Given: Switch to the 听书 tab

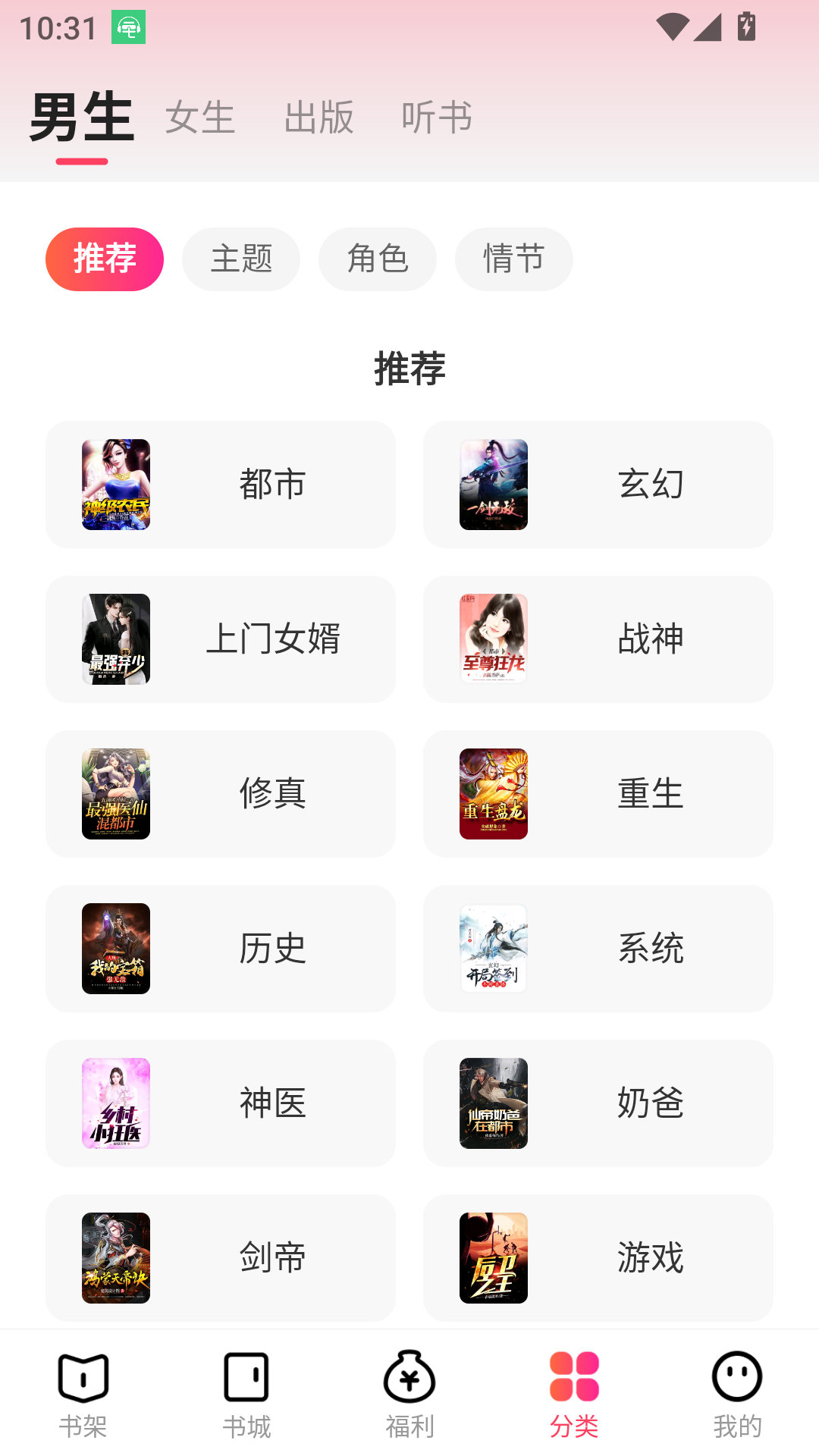Looking at the screenshot, I should [437, 117].
